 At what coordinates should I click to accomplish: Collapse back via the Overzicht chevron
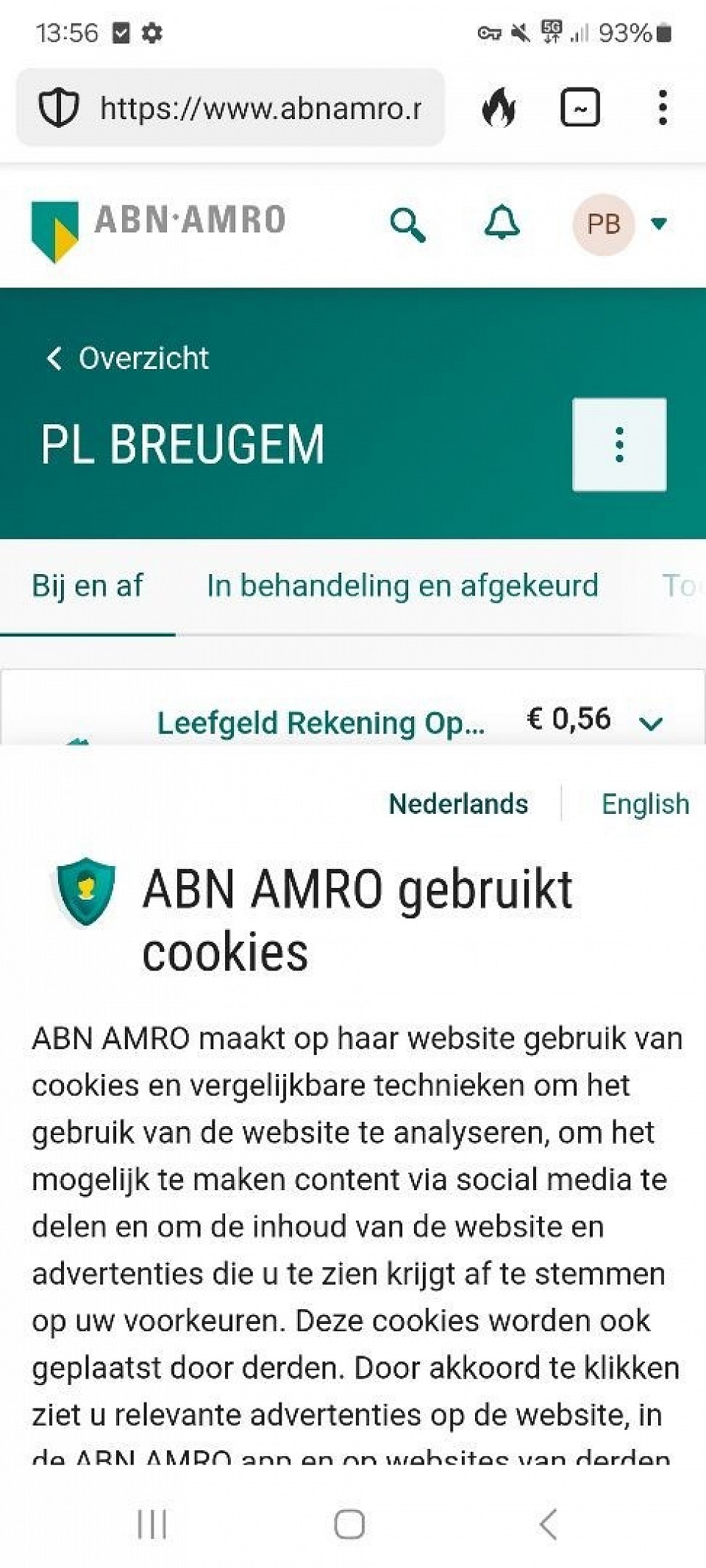click(54, 358)
